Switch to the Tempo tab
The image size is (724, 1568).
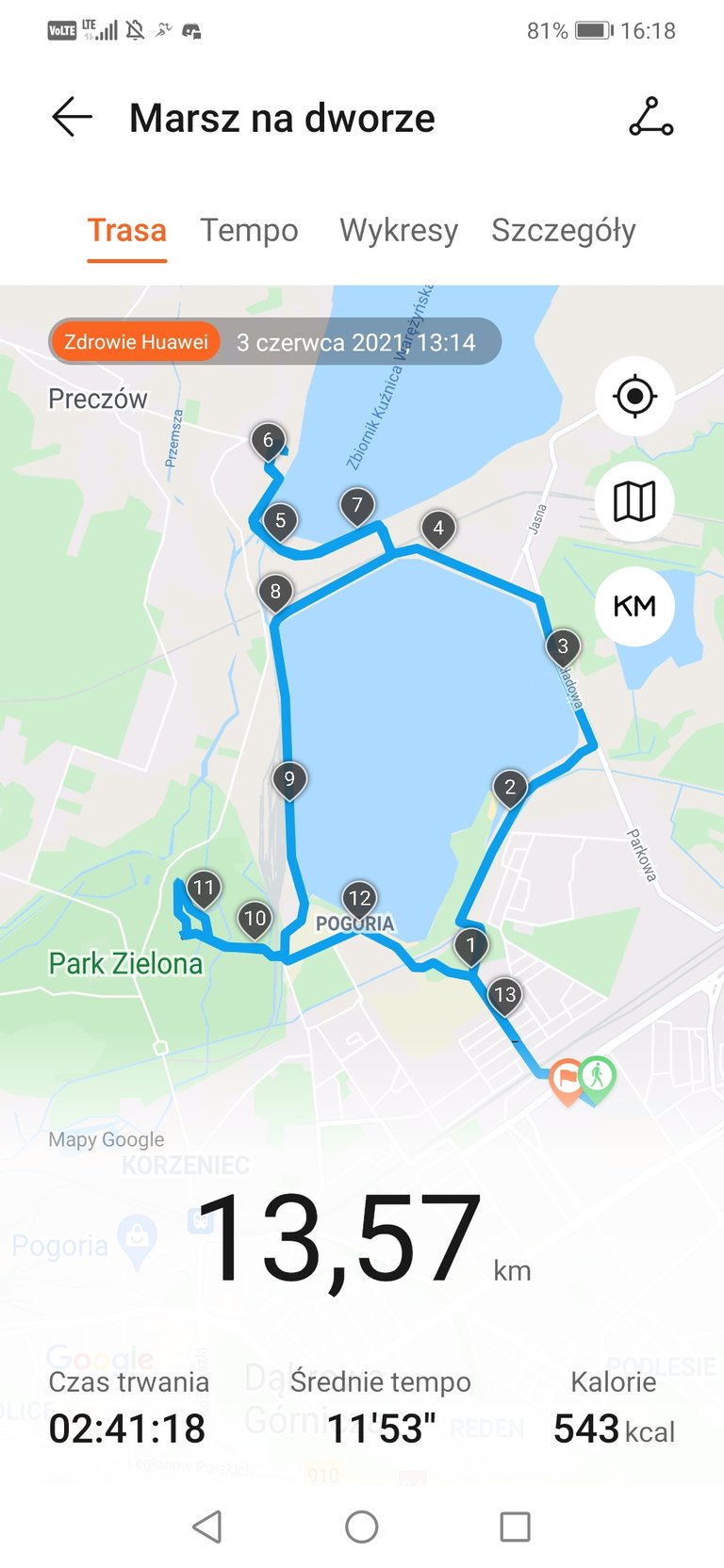249,230
